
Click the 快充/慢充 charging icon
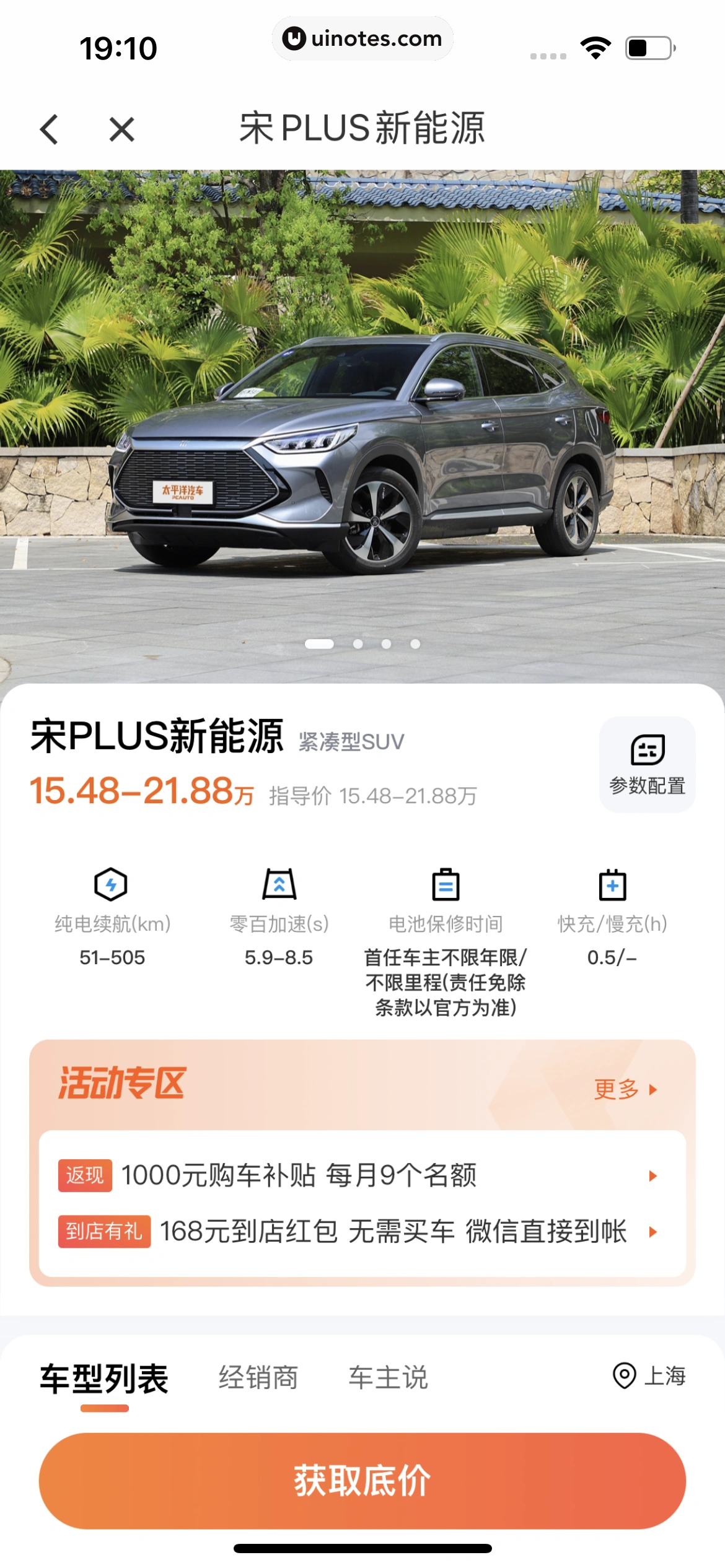coord(613,886)
